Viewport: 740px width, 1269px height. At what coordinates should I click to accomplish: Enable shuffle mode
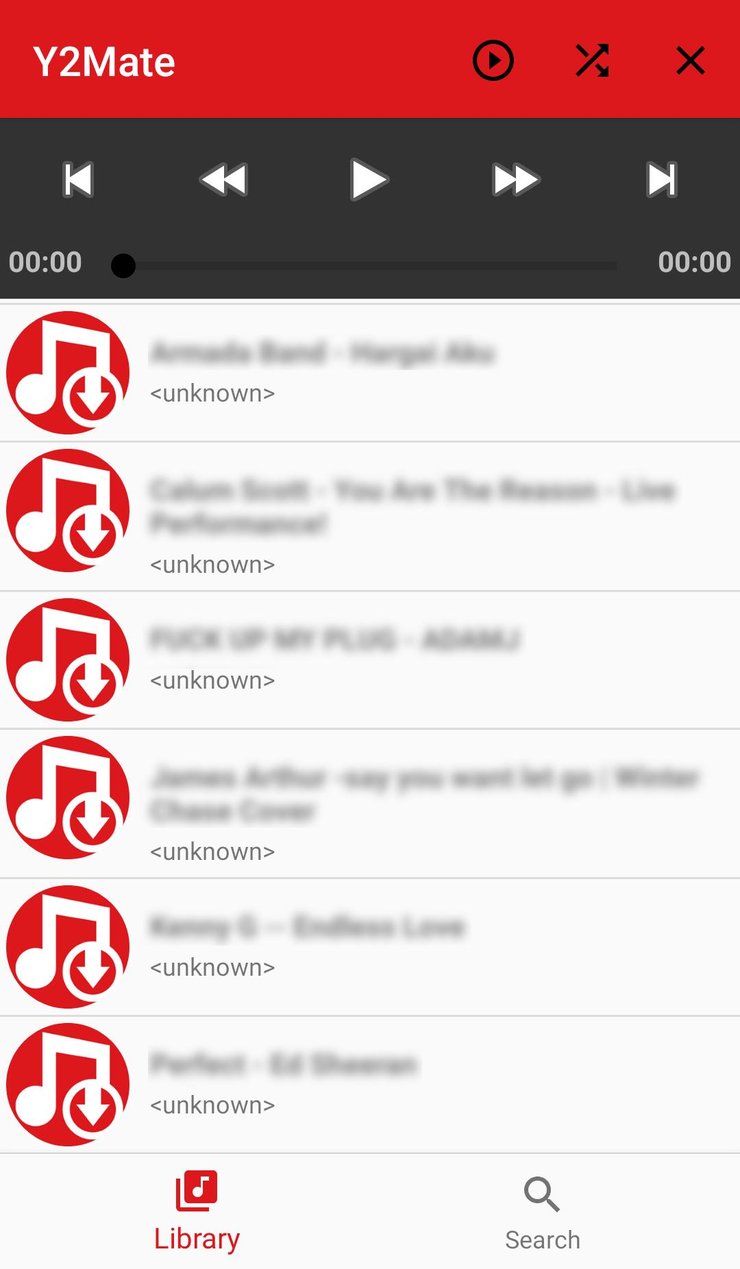(x=592, y=61)
